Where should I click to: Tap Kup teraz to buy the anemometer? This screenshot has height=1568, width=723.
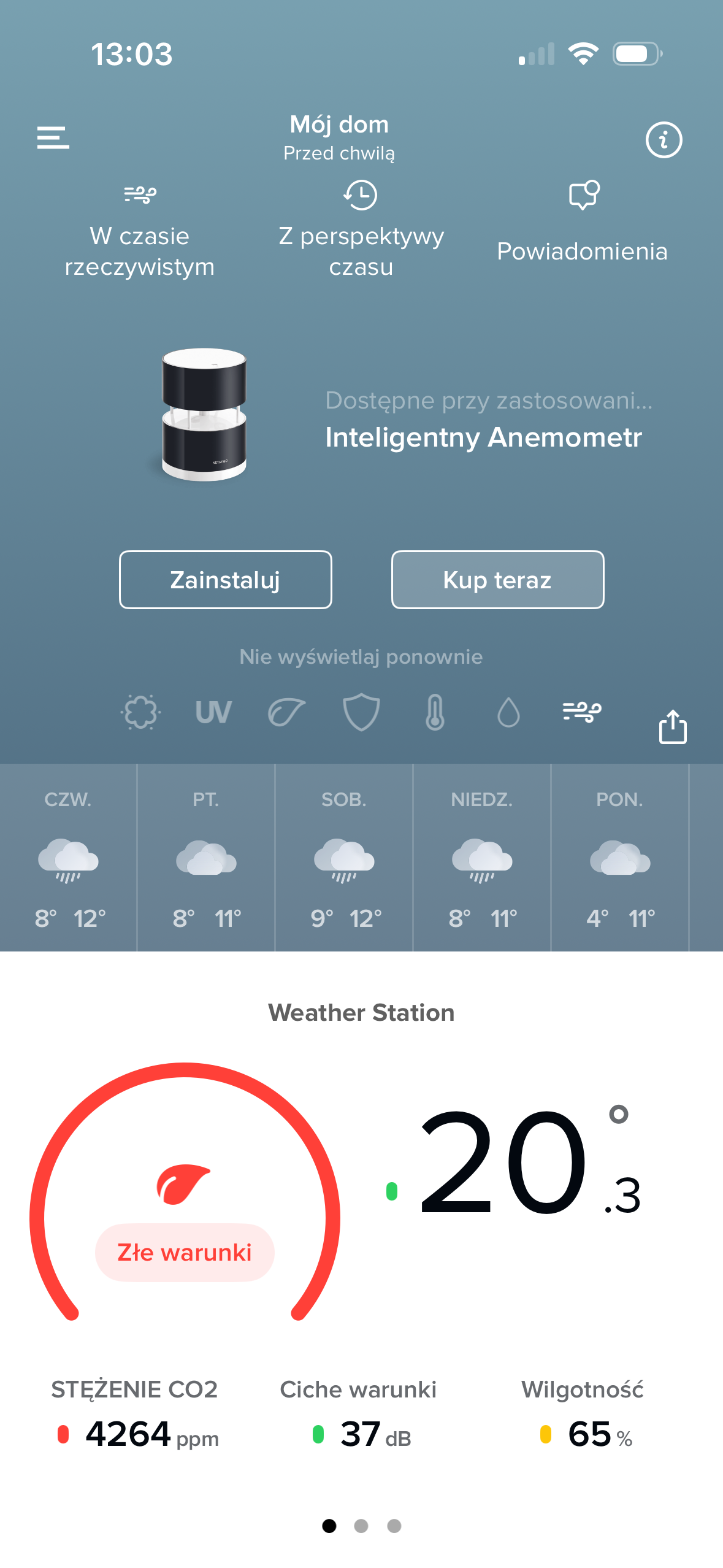pos(497,580)
